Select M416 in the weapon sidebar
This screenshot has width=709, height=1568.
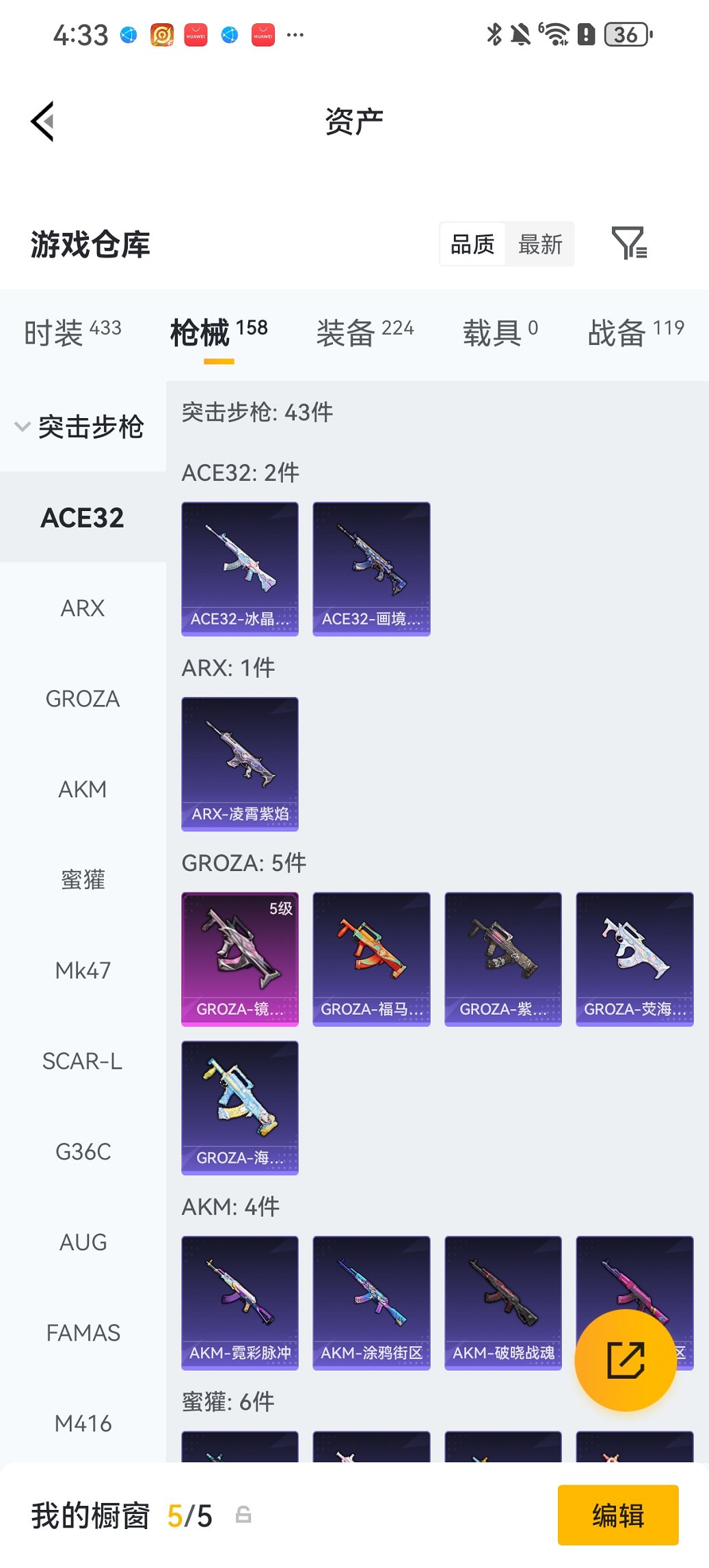point(83,1423)
